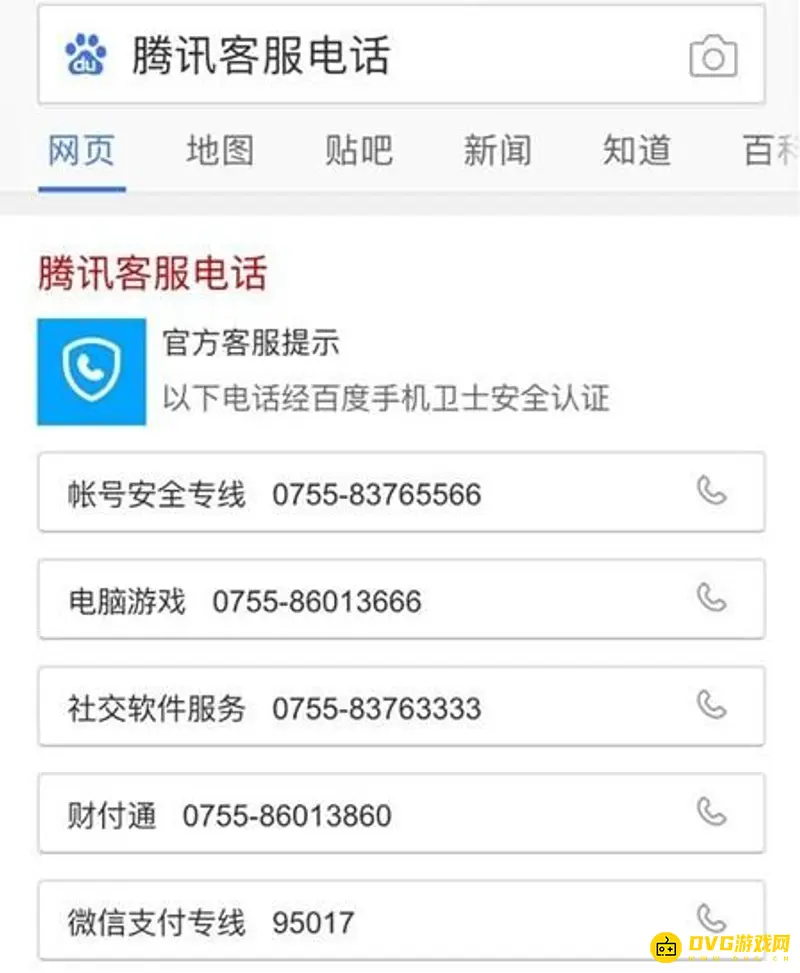Switch to the 知道 tab
This screenshot has width=800, height=973.
(x=636, y=151)
